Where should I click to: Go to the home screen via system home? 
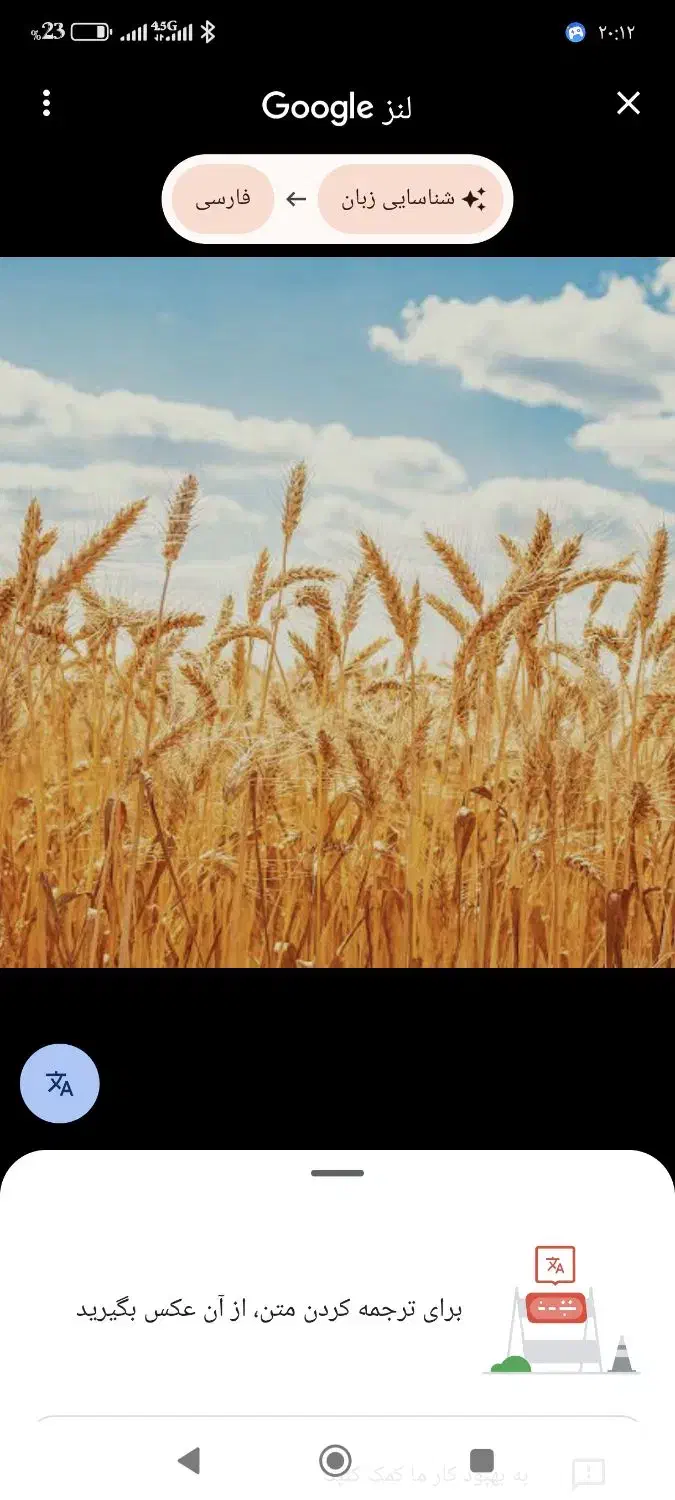(x=335, y=1461)
